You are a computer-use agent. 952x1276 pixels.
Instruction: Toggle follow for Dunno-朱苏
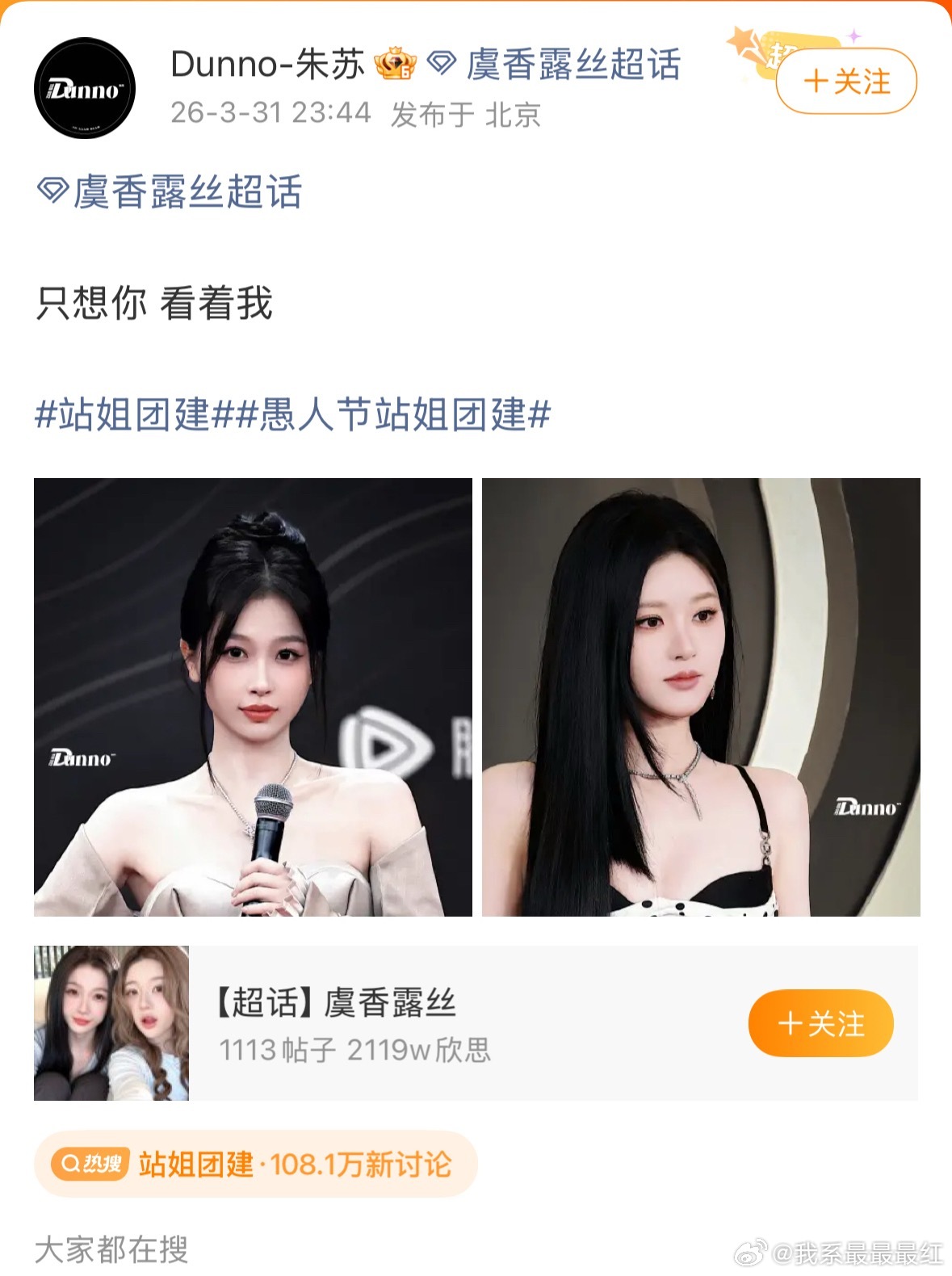(841, 80)
